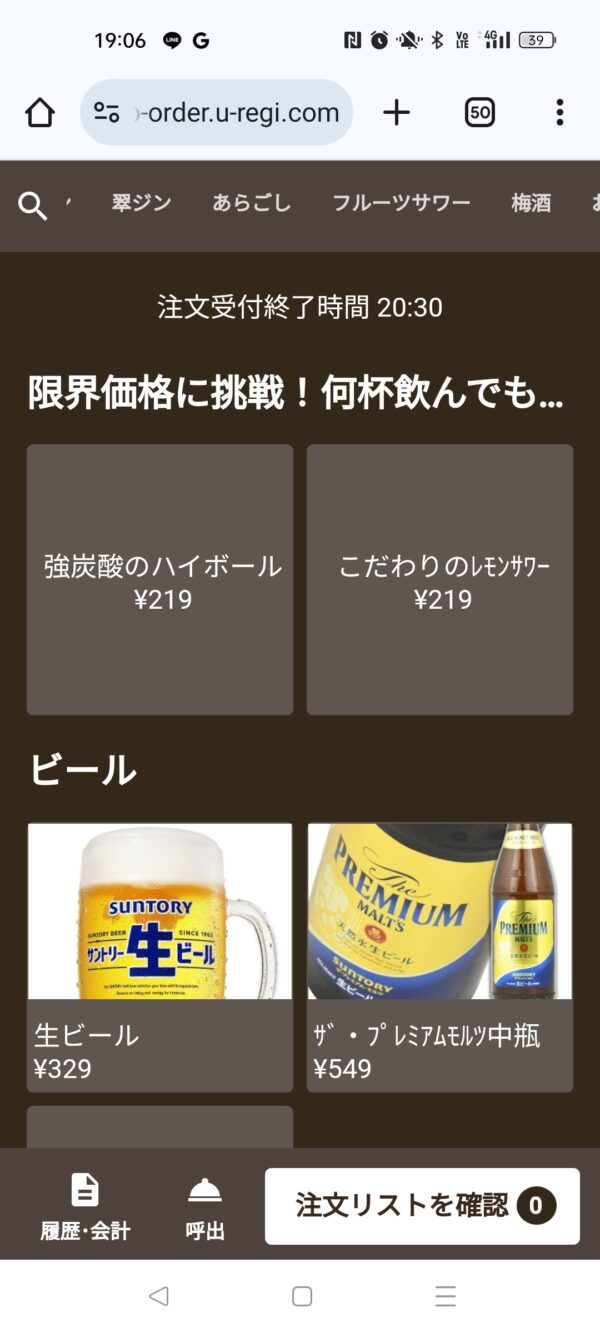Image resolution: width=600 pixels, height=1333 pixels.
Task: Show the 50 open tabs switcher
Action: point(480,113)
